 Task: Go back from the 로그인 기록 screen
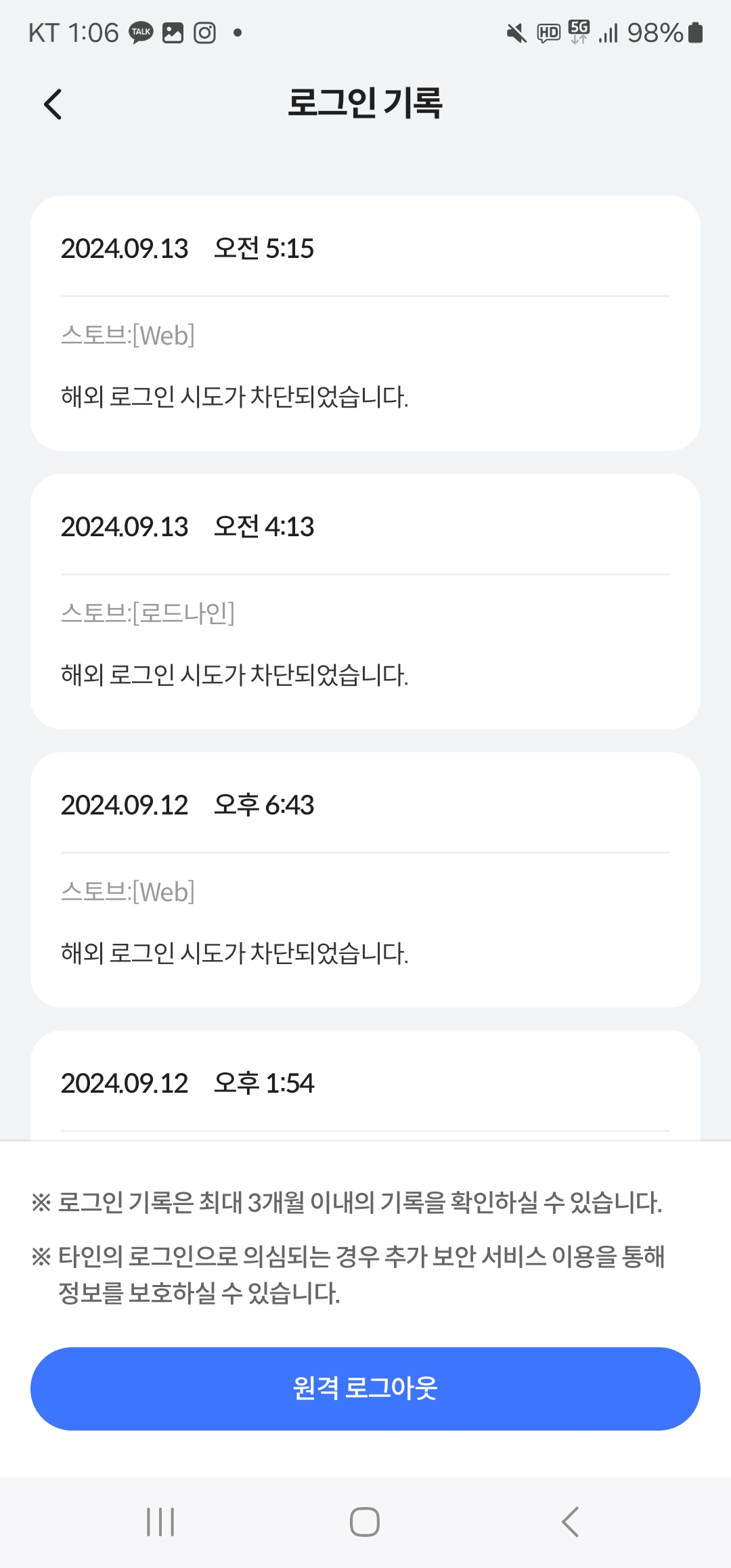pyautogui.click(x=53, y=104)
